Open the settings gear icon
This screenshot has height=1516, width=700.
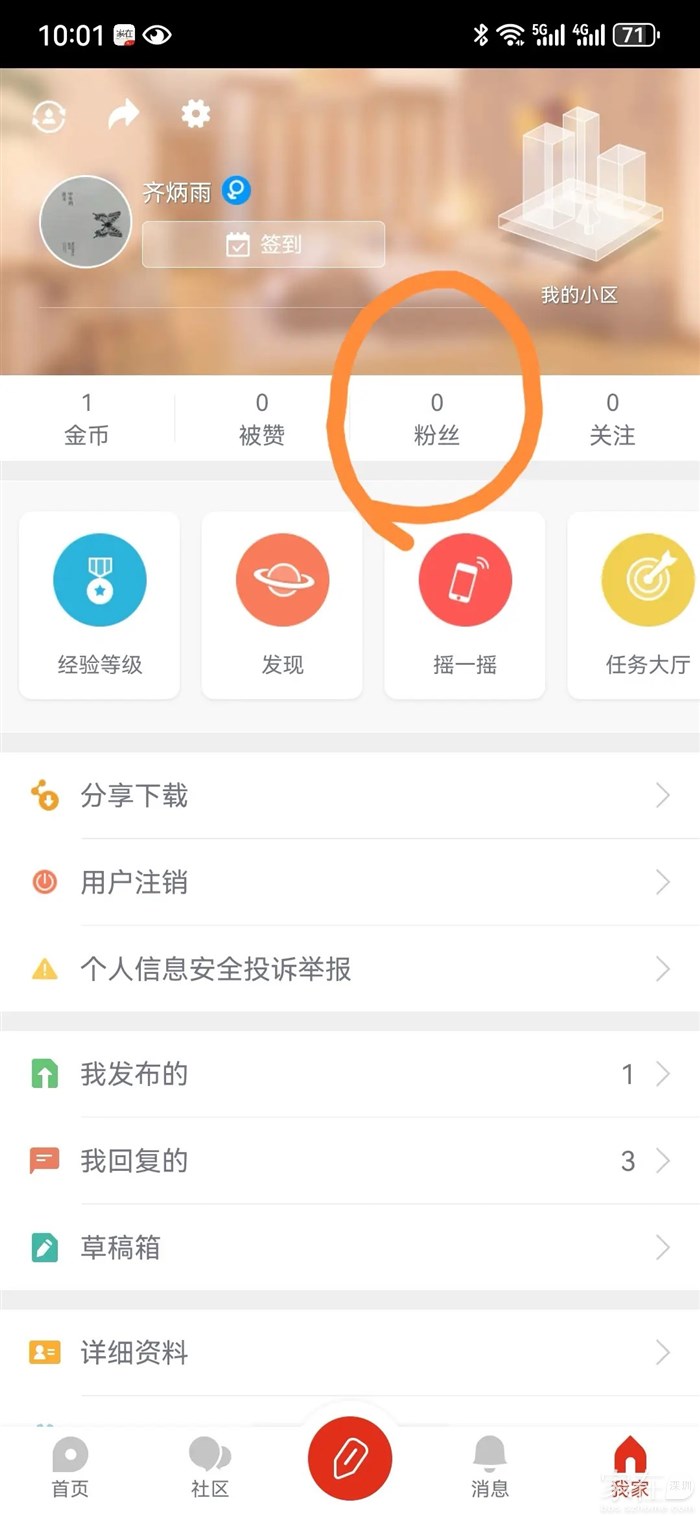pyautogui.click(x=196, y=114)
